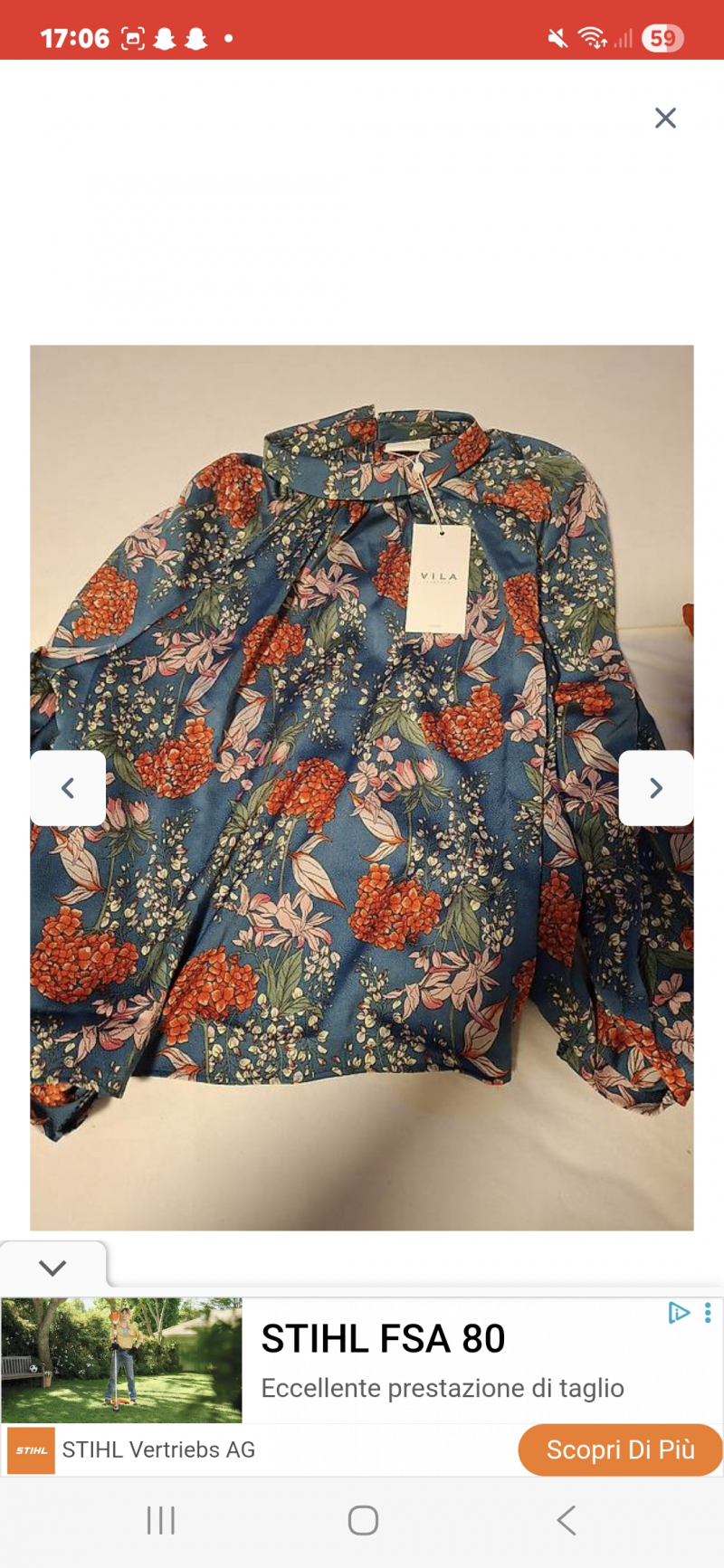Screen dimensions: 724x1568
Task: Go back with the system back button
Action: point(567,1520)
